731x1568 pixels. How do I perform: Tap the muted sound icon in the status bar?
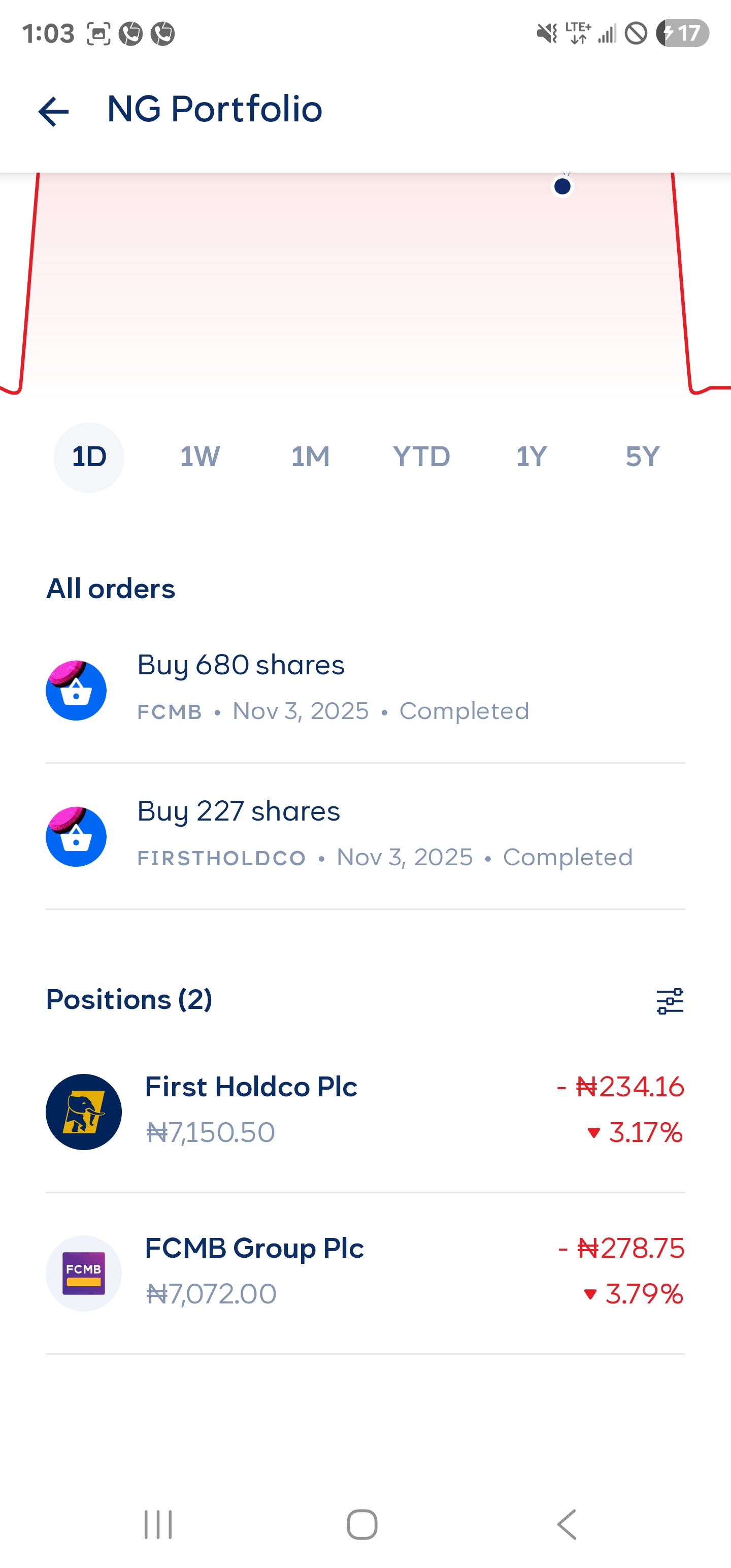tap(547, 35)
